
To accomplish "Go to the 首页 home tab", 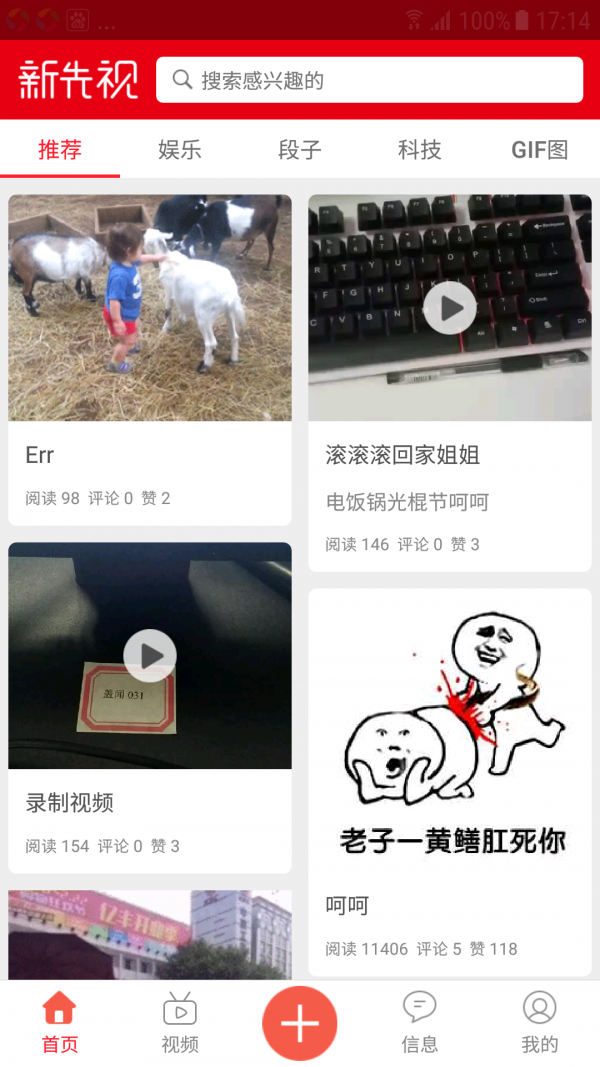I will point(60,1022).
